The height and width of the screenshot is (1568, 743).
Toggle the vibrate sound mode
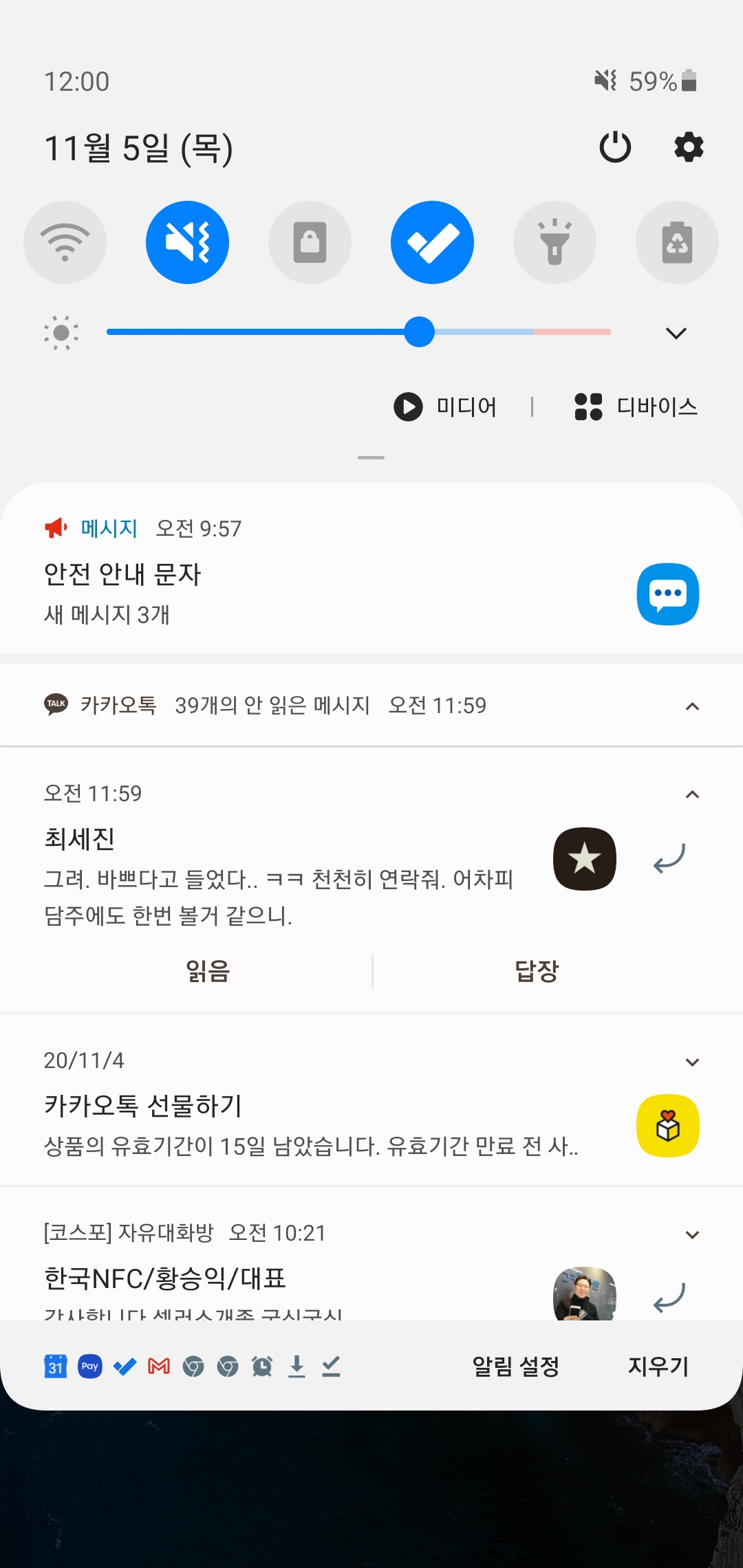187,242
